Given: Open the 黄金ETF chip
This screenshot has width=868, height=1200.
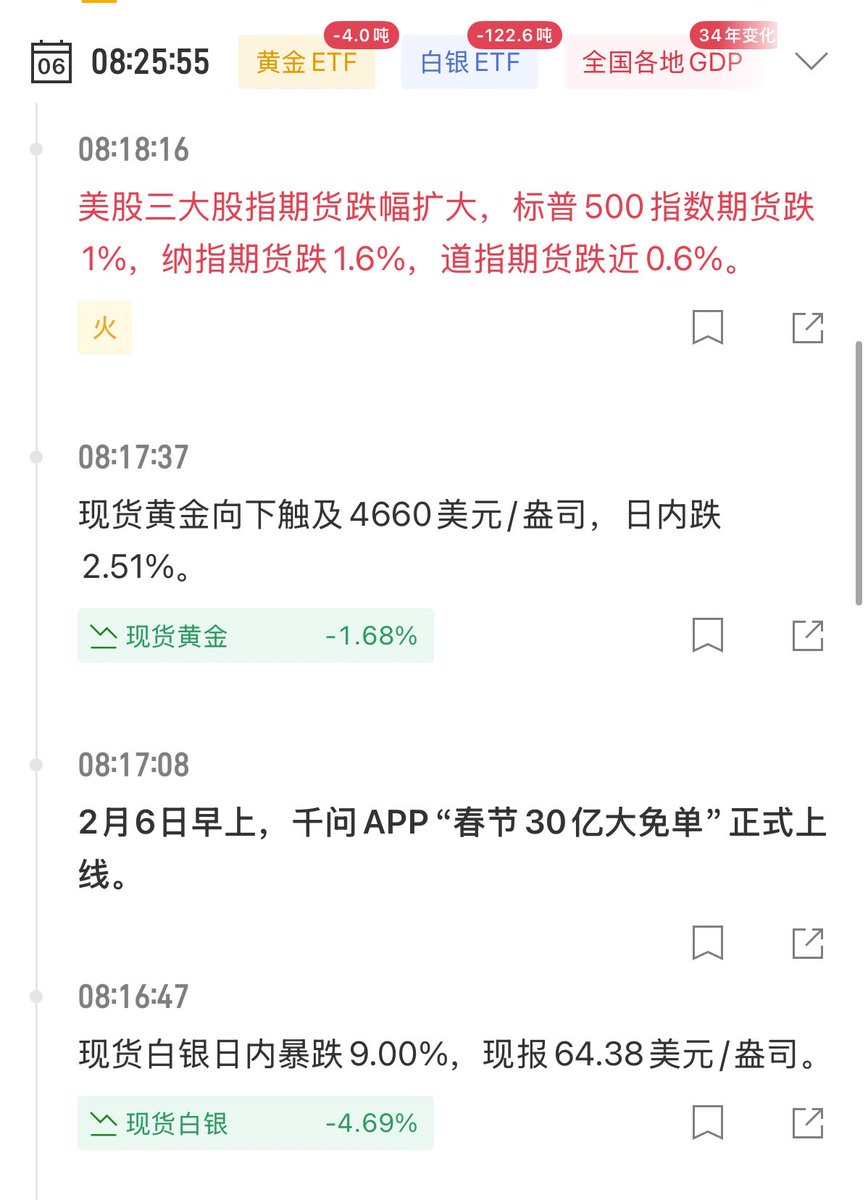Looking at the screenshot, I should 306,62.
